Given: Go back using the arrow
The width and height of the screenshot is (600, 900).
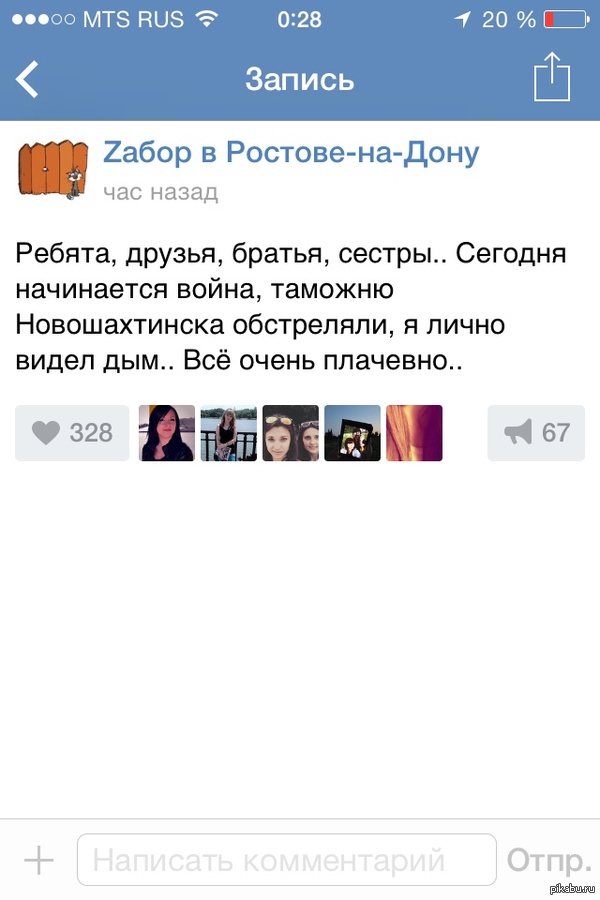Looking at the screenshot, I should pos(28,79).
